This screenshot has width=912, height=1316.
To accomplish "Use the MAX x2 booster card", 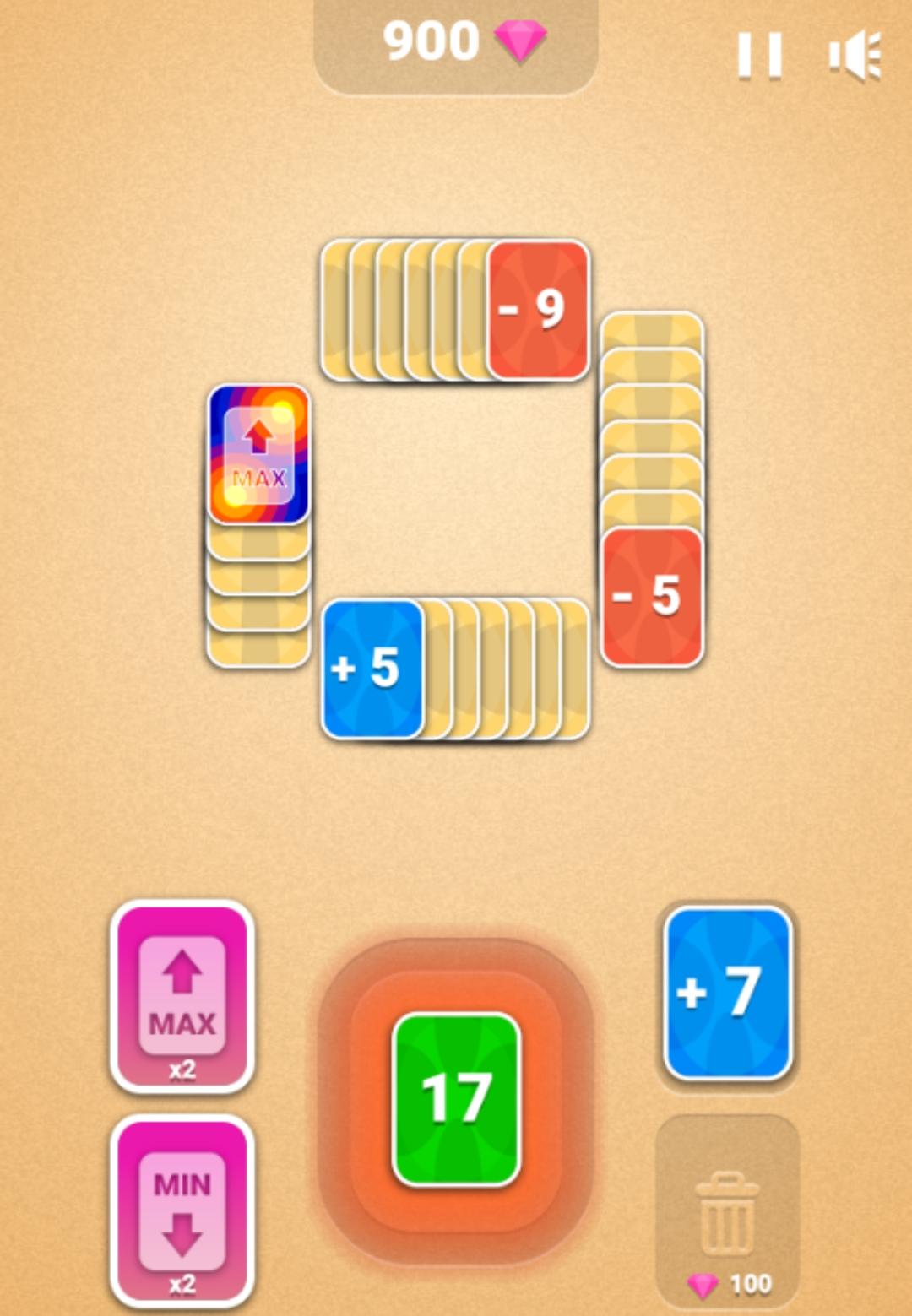I will tap(182, 996).
